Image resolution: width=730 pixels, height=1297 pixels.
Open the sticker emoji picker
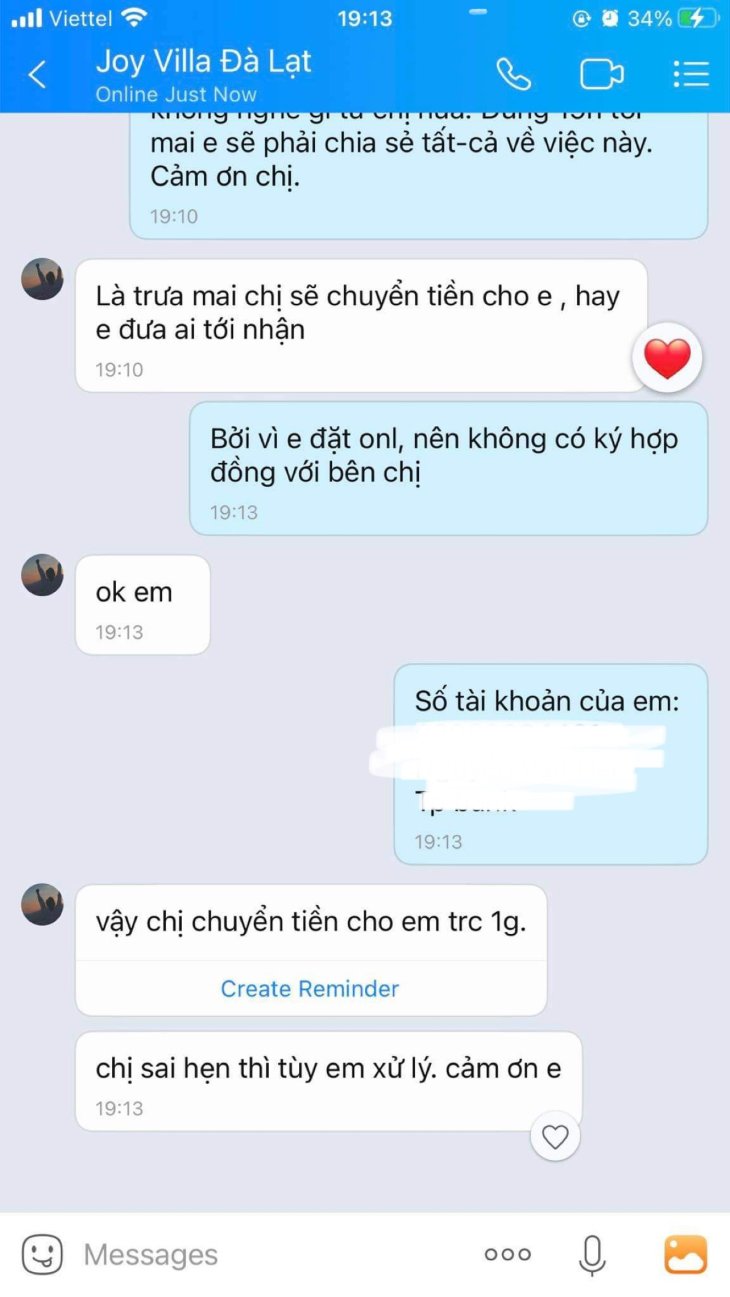[42, 1254]
